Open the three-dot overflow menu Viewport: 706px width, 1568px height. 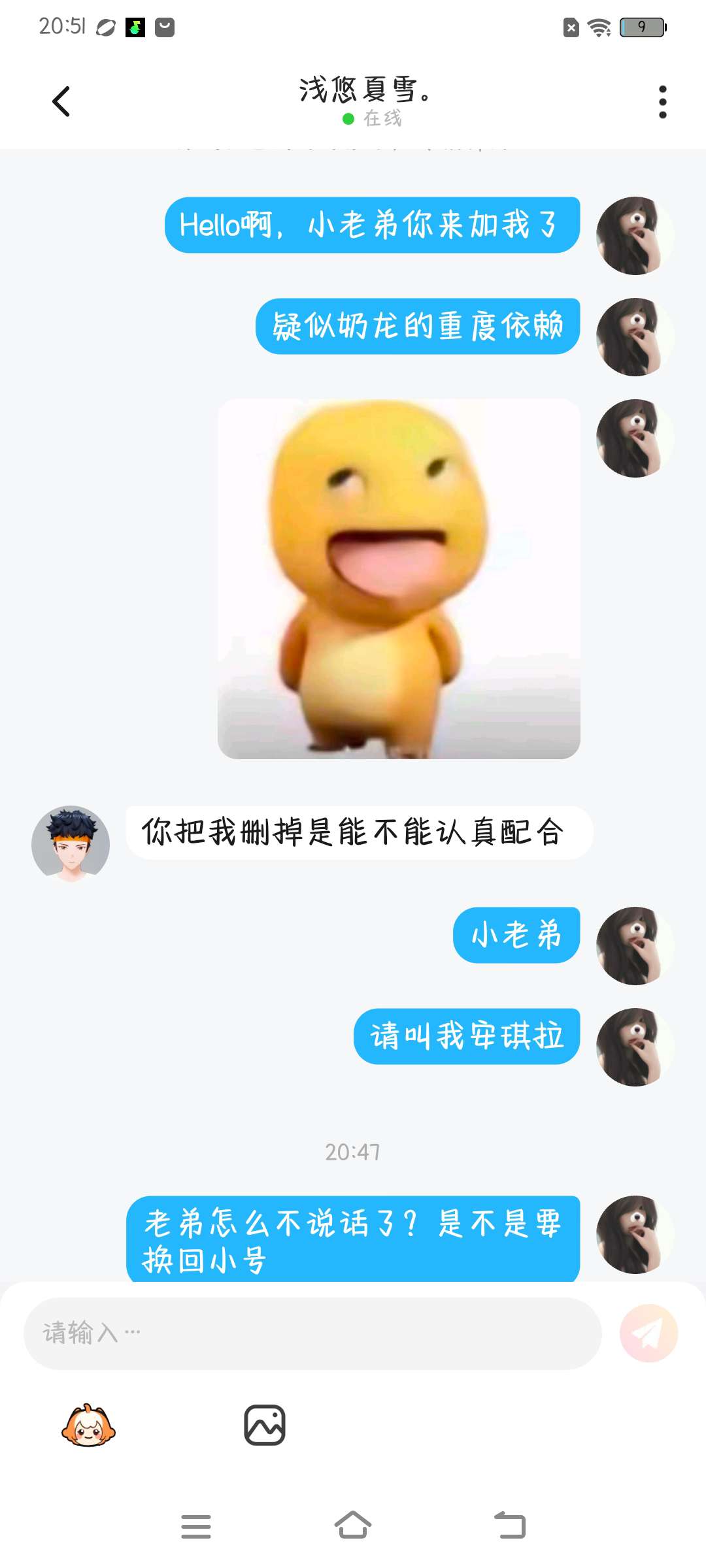[662, 102]
